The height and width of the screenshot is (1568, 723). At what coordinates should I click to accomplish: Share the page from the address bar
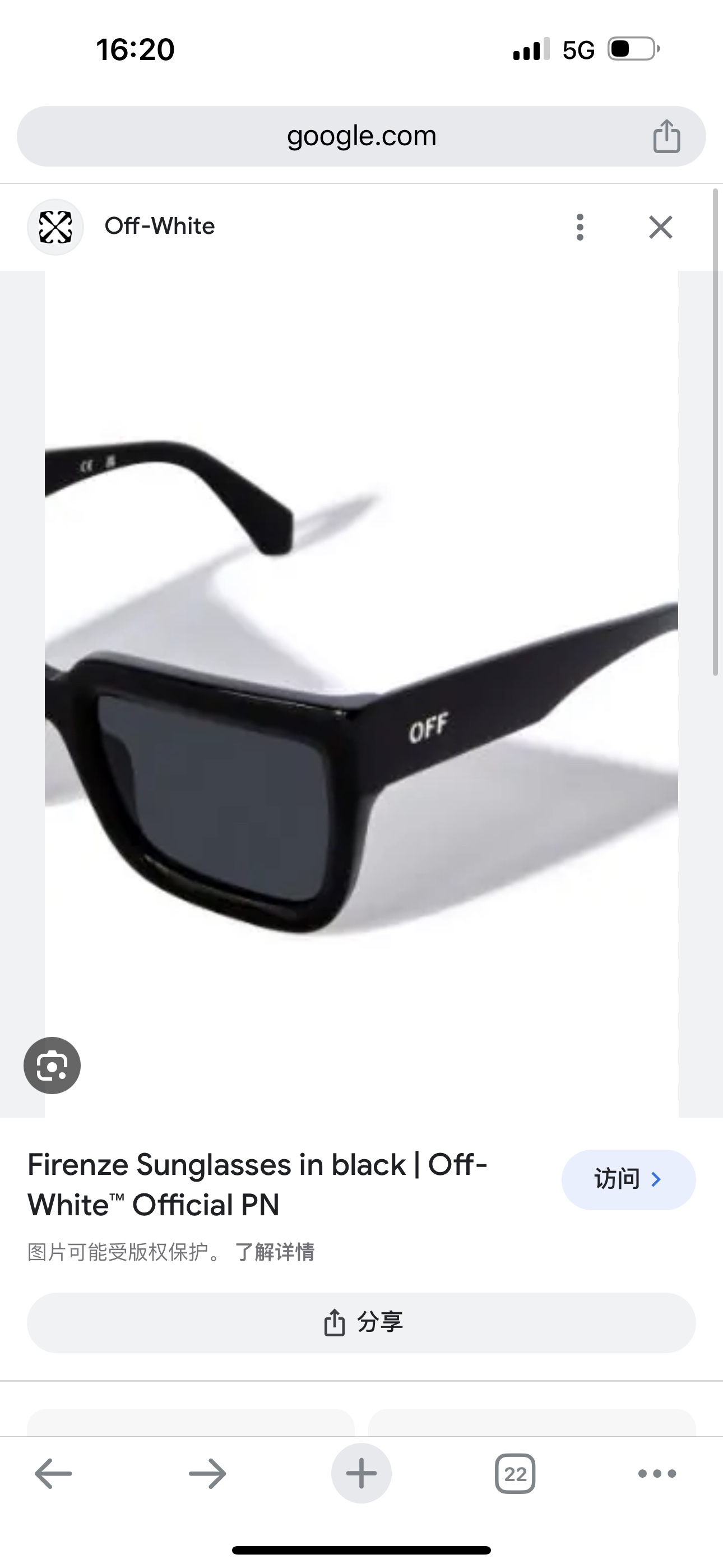click(666, 136)
